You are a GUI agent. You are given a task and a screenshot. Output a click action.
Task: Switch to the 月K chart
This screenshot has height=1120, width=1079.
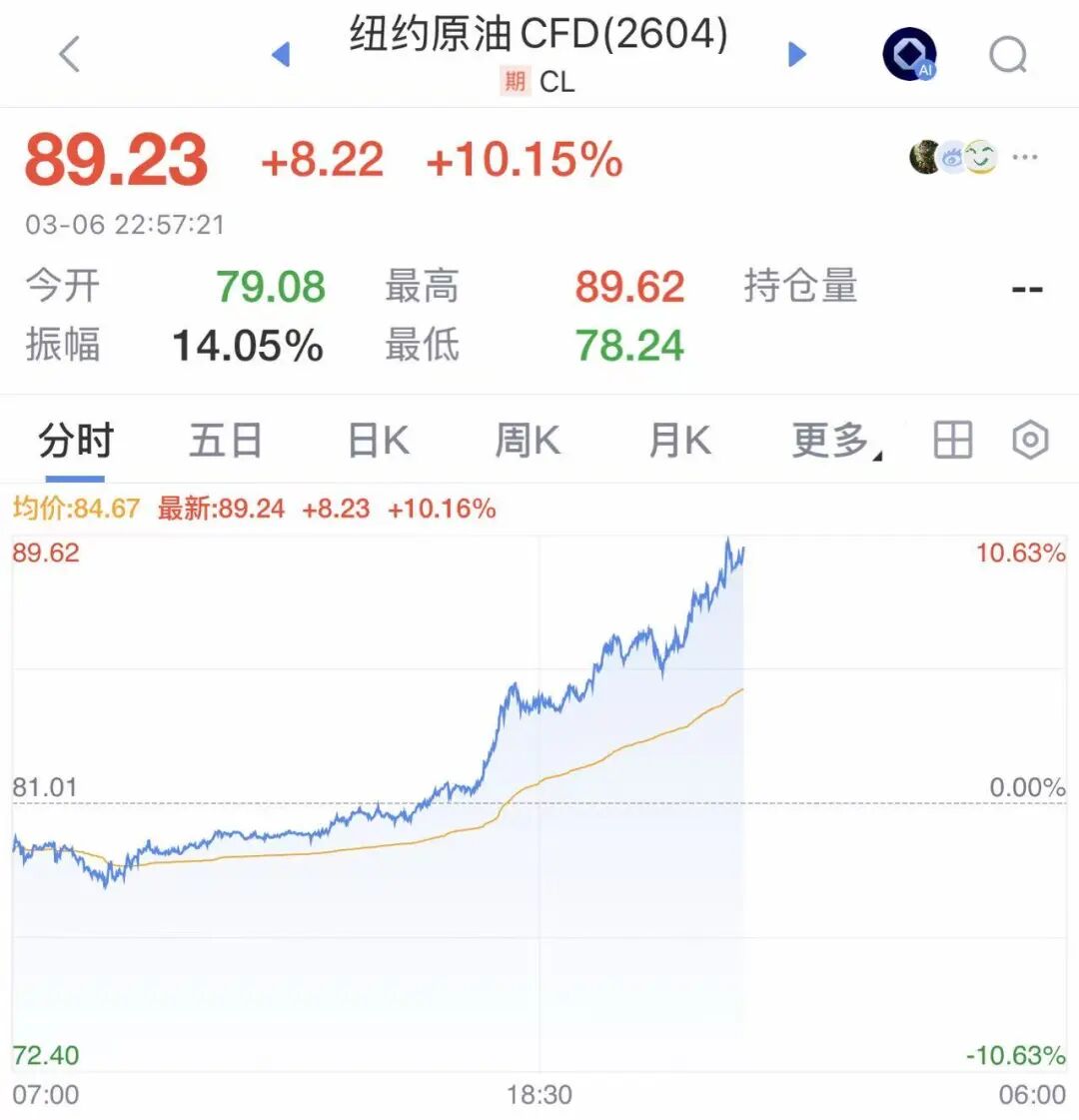click(x=679, y=441)
